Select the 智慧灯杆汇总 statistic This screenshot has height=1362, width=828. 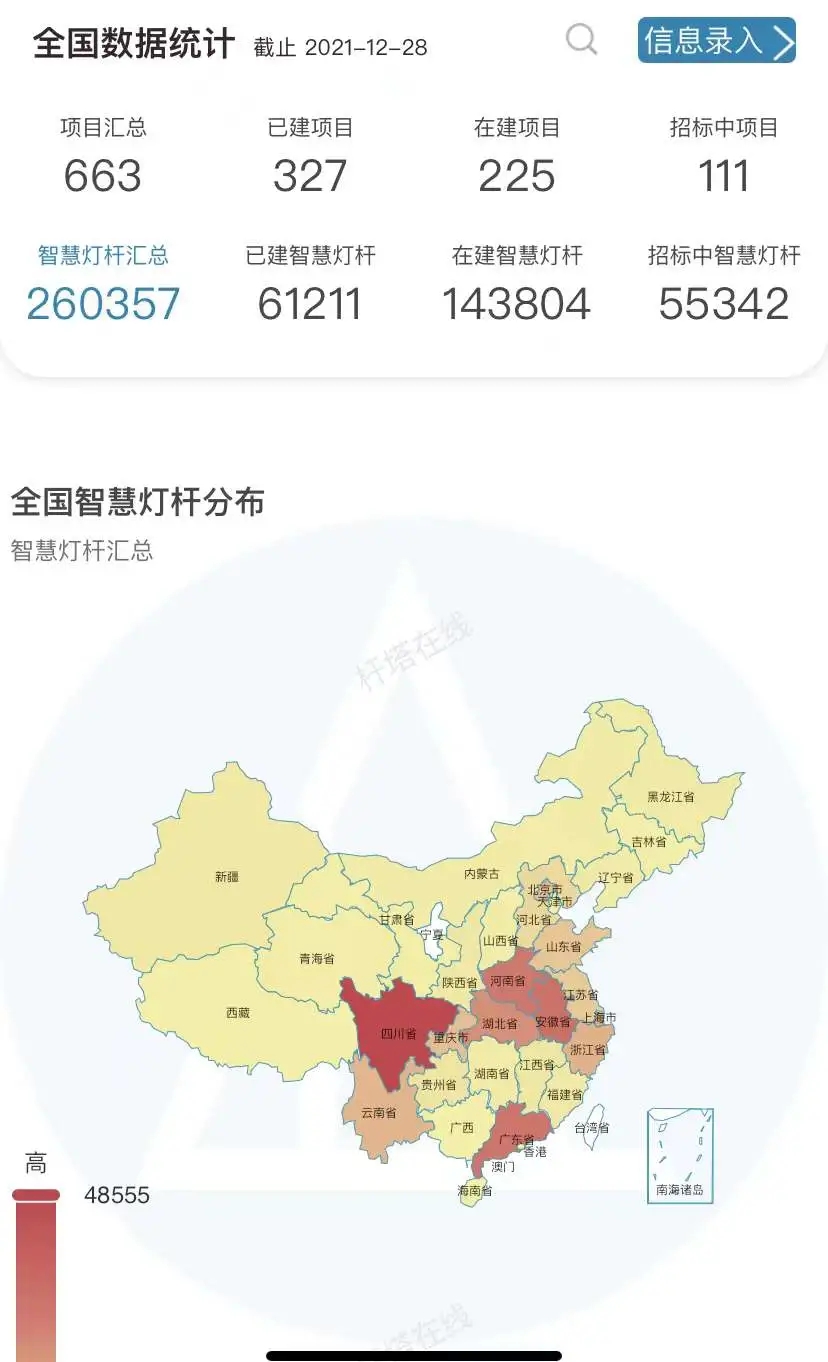point(103,285)
